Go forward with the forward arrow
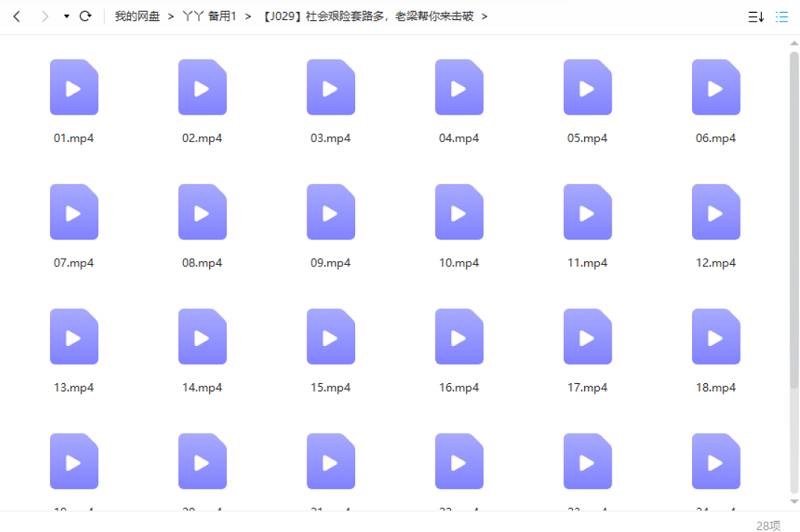This screenshot has width=800, height=532. click(44, 16)
